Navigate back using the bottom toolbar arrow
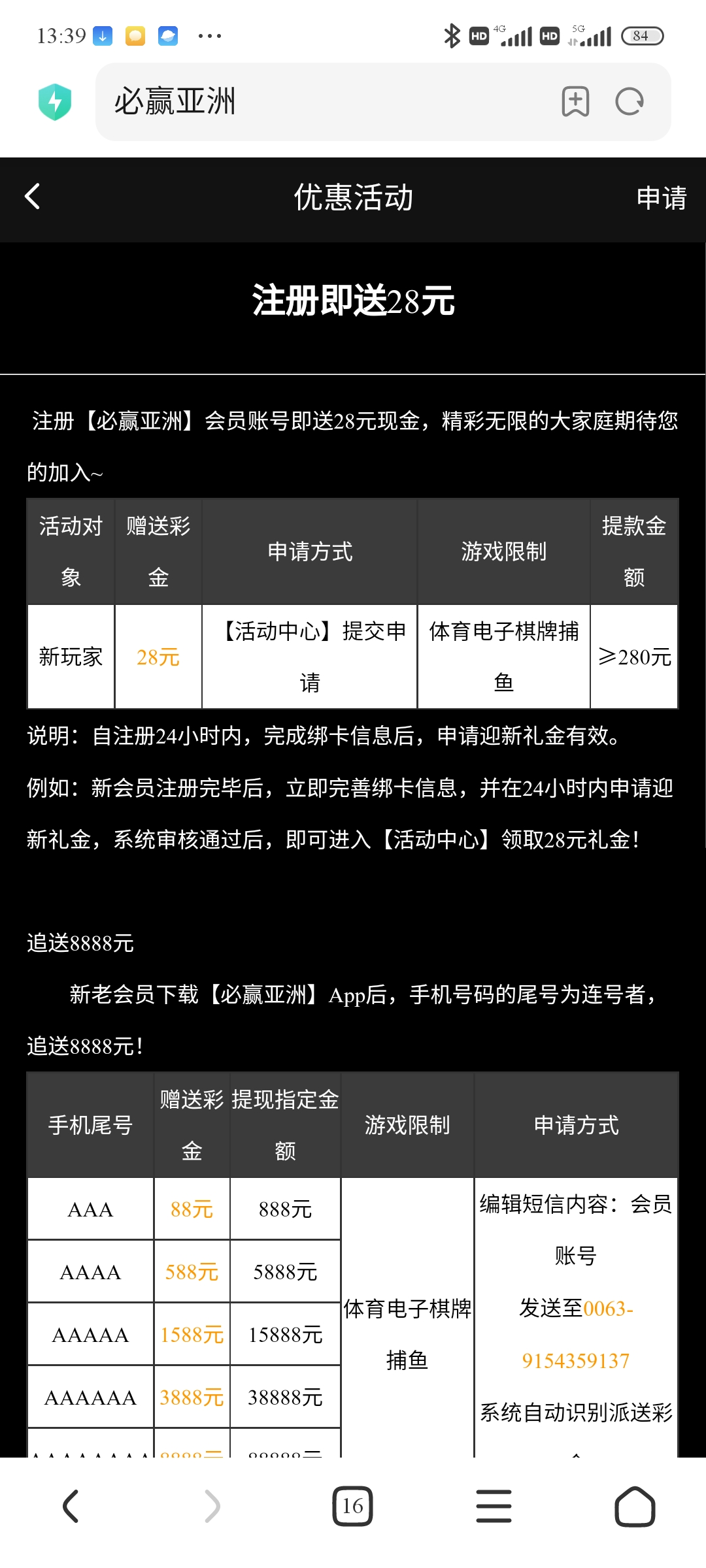The height and width of the screenshot is (1568, 706). pyautogui.click(x=71, y=1506)
